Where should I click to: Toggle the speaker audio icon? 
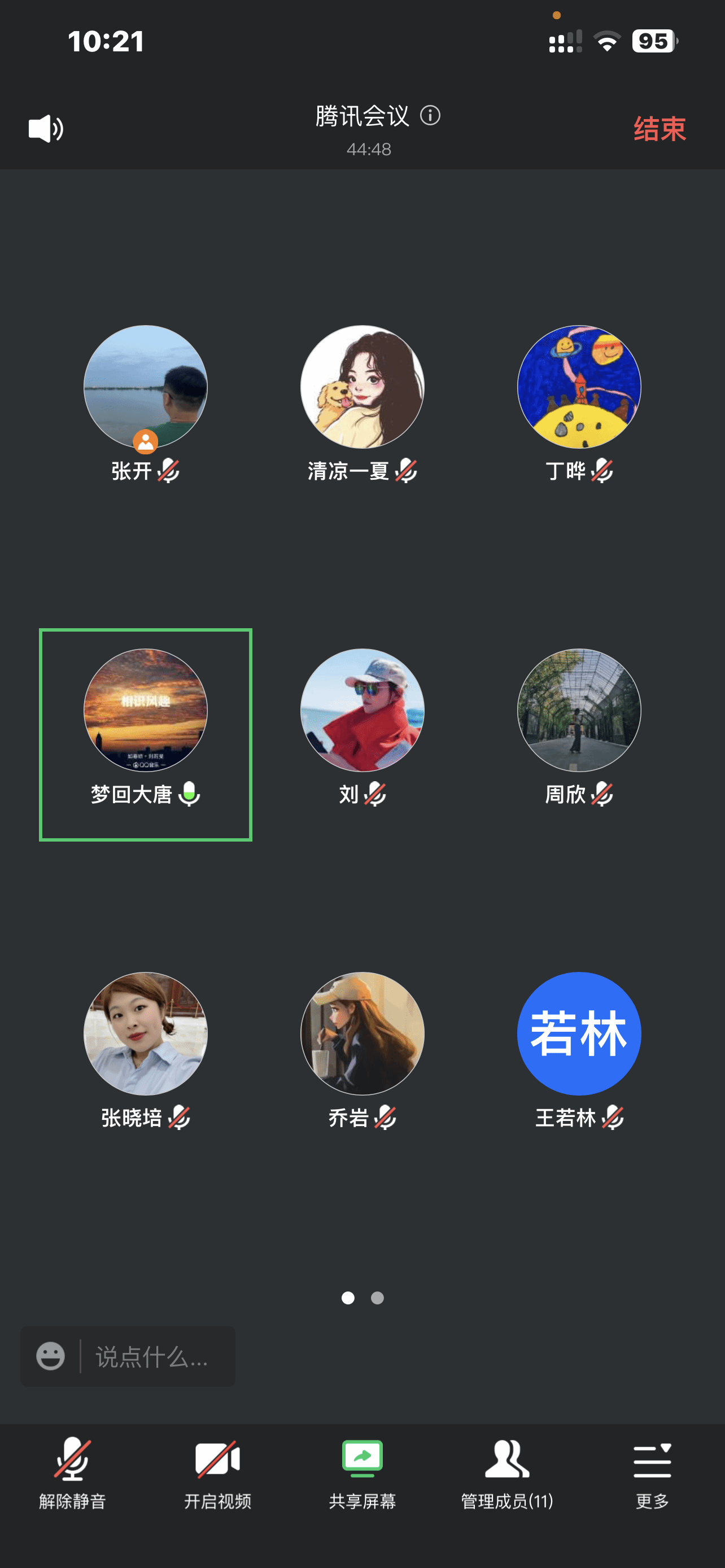[x=46, y=129]
